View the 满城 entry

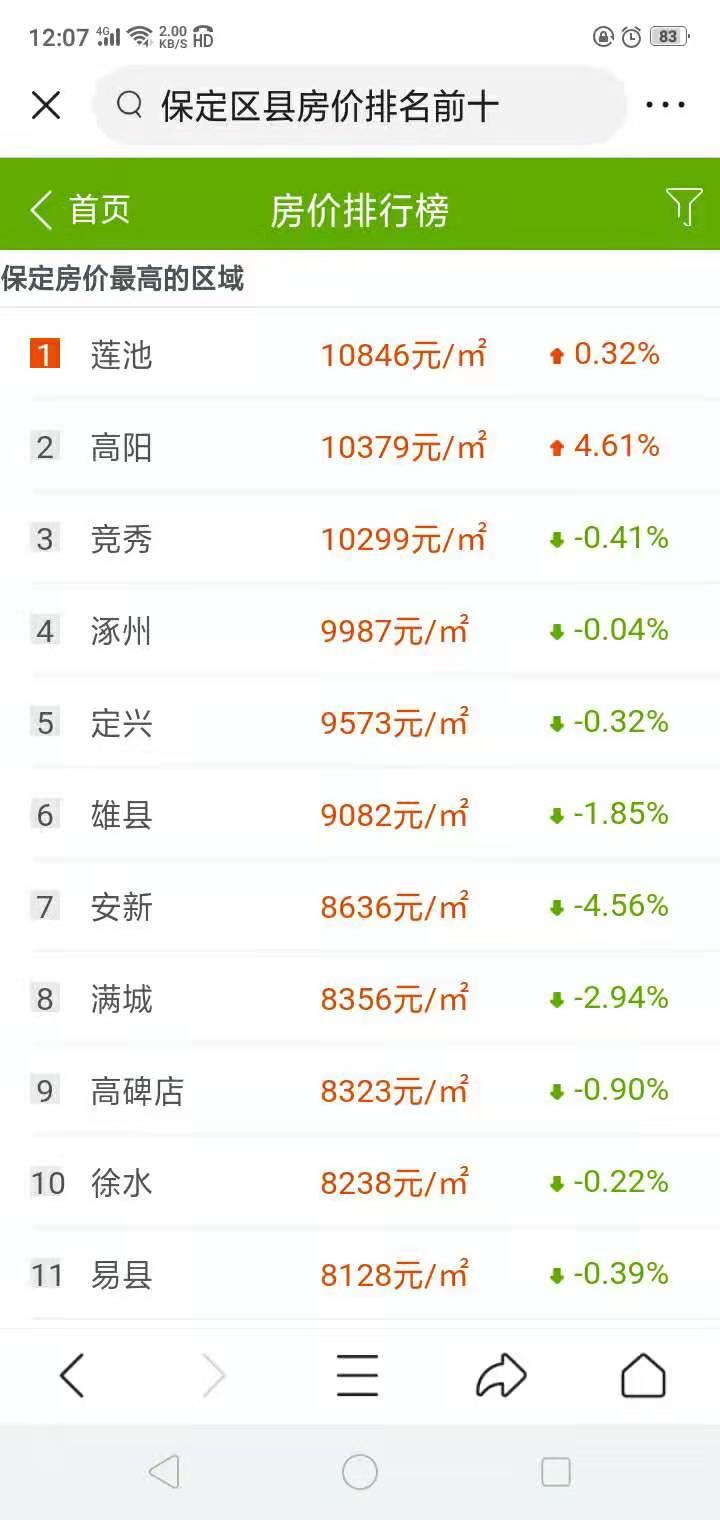pyautogui.click(x=360, y=998)
